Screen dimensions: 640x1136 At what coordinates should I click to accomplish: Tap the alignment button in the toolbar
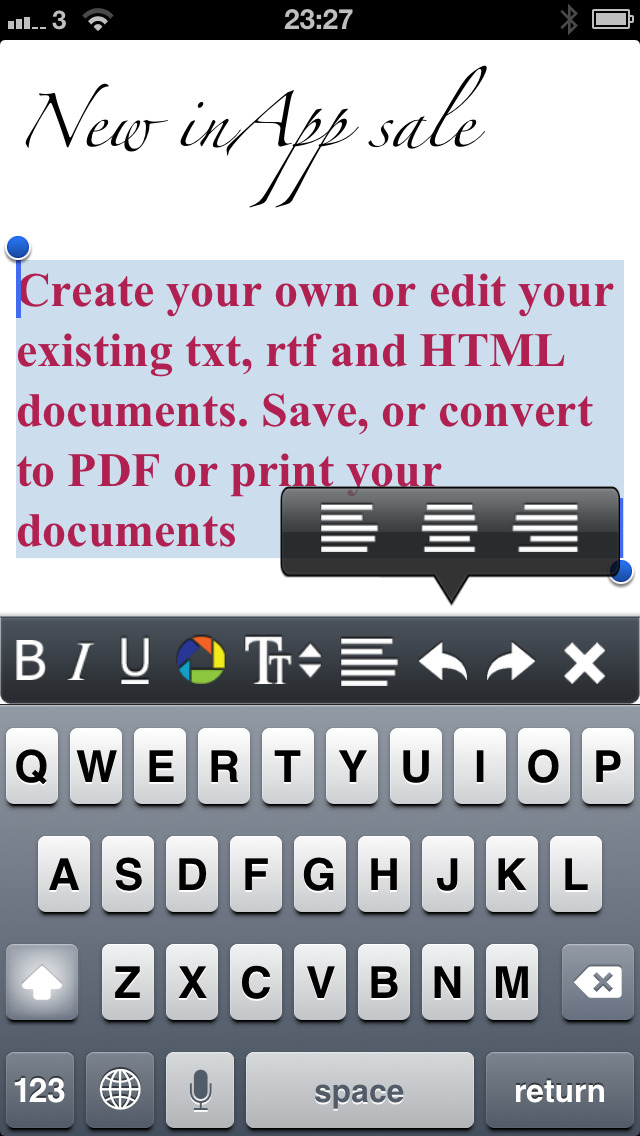point(368,661)
